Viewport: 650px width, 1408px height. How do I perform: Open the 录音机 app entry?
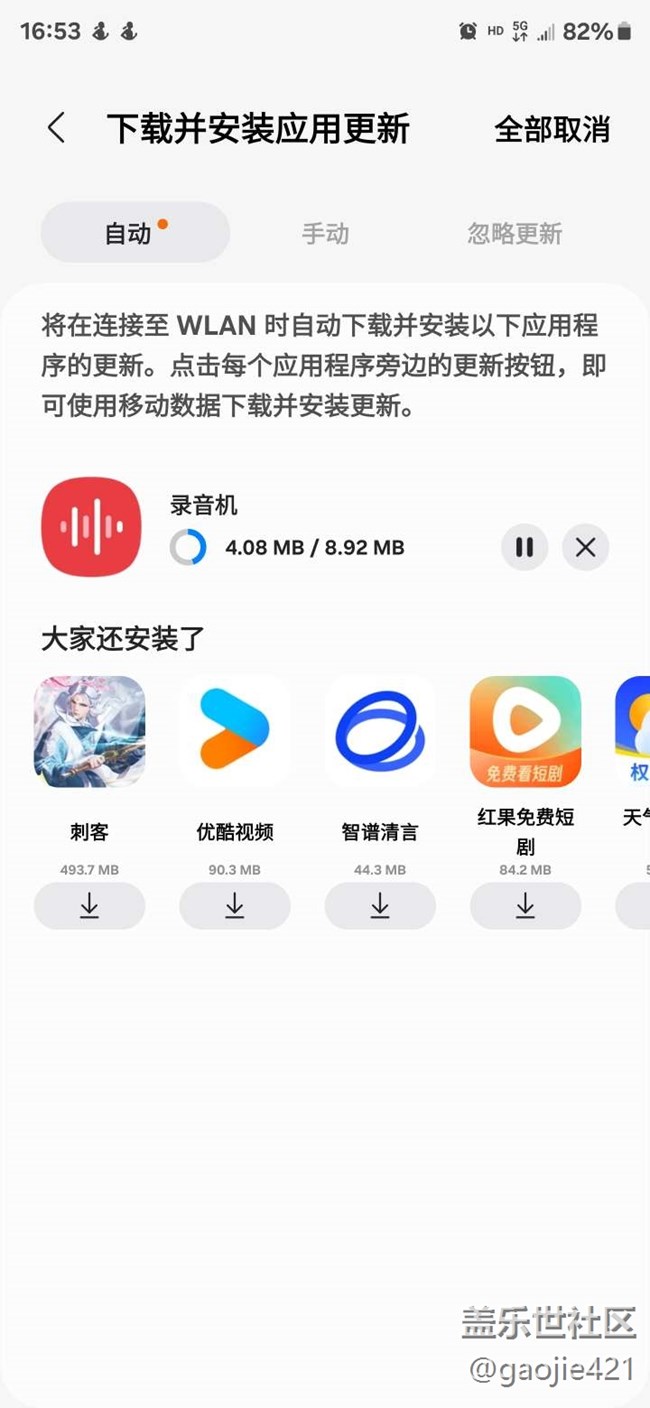click(91, 527)
